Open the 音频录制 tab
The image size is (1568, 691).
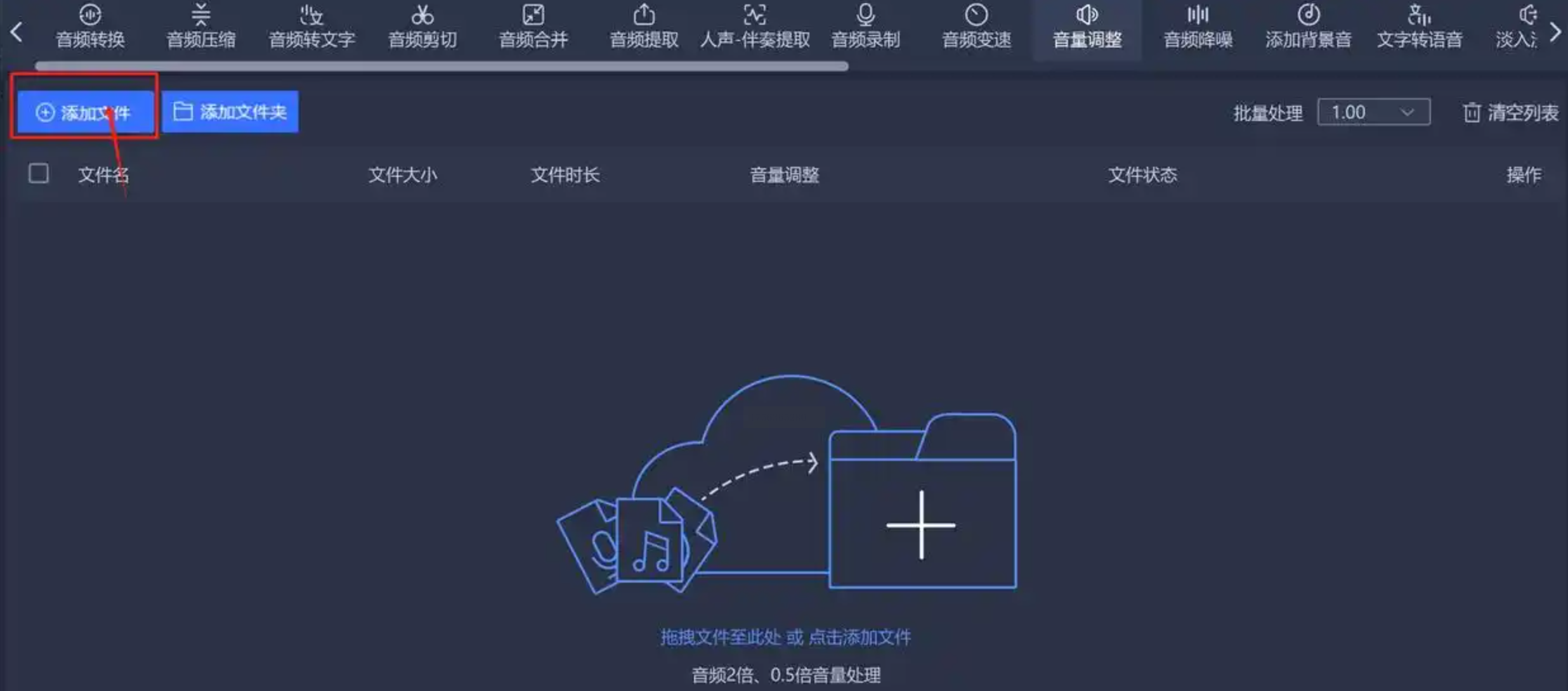point(865,27)
